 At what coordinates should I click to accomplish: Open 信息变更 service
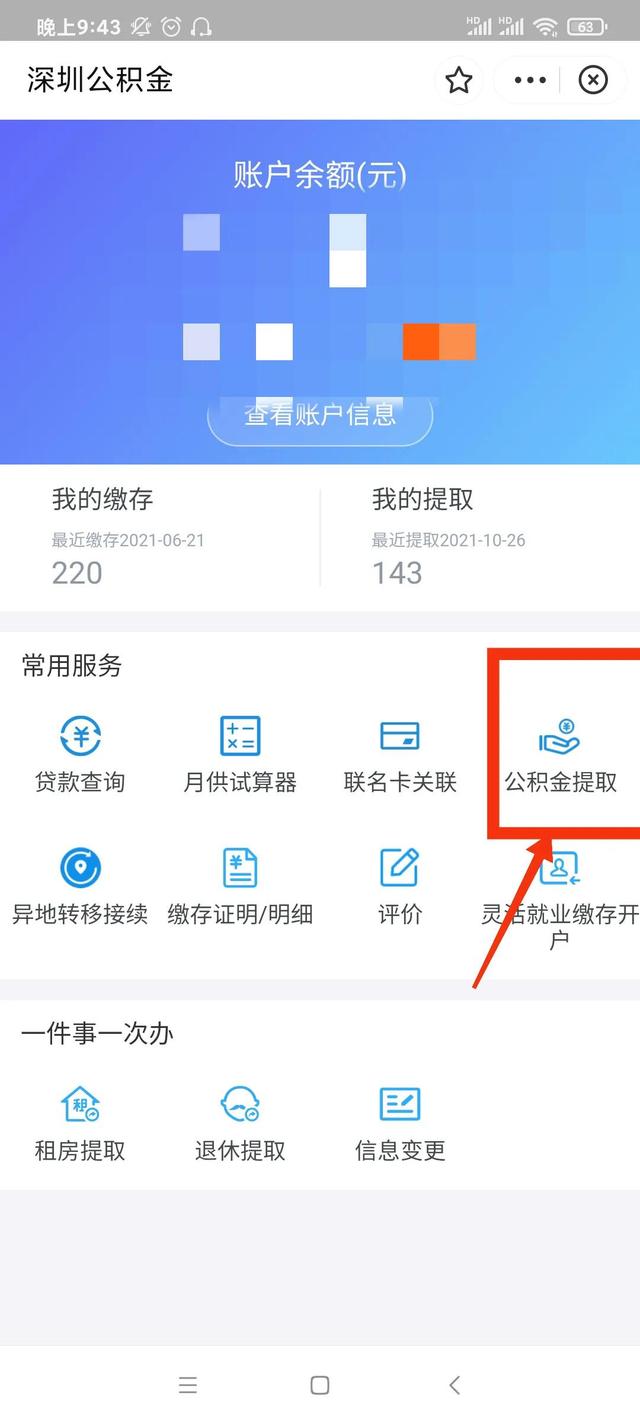pos(400,1124)
